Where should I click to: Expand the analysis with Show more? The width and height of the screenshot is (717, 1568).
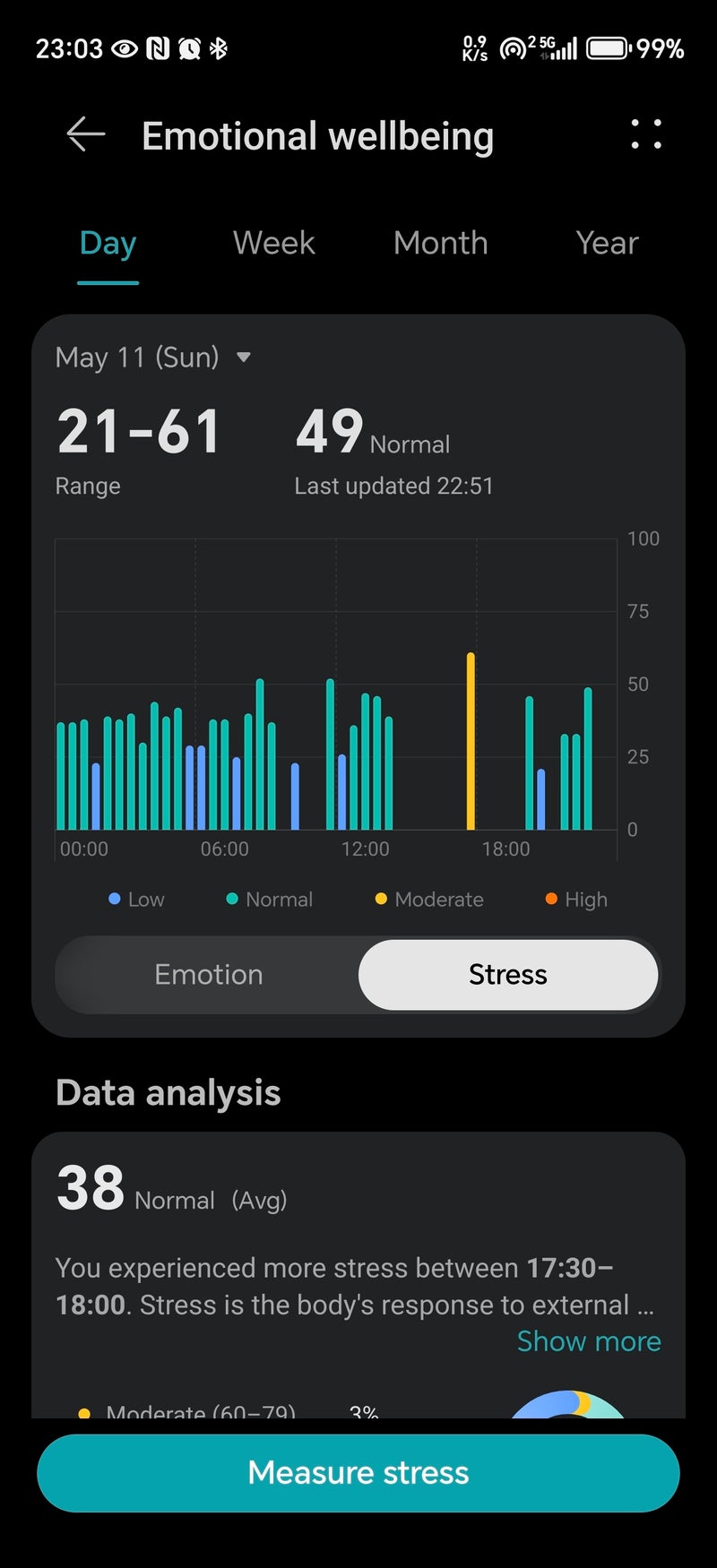[x=589, y=1341]
